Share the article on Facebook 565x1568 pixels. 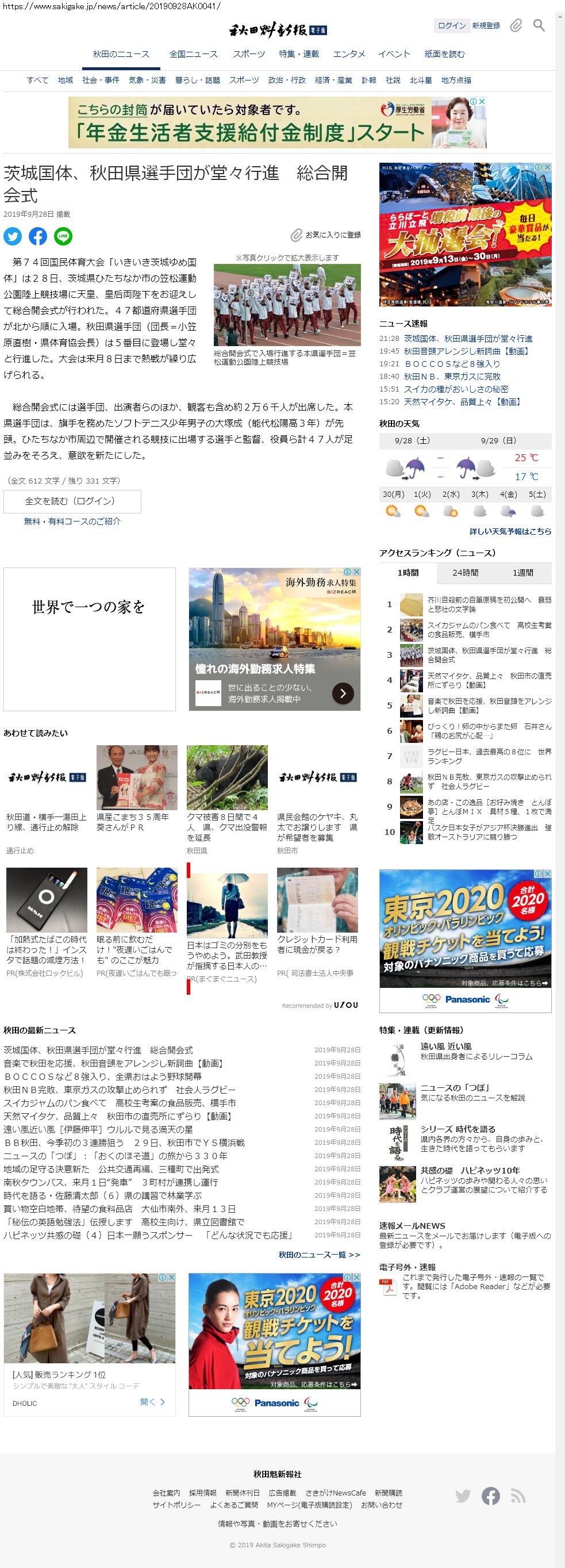(38, 236)
